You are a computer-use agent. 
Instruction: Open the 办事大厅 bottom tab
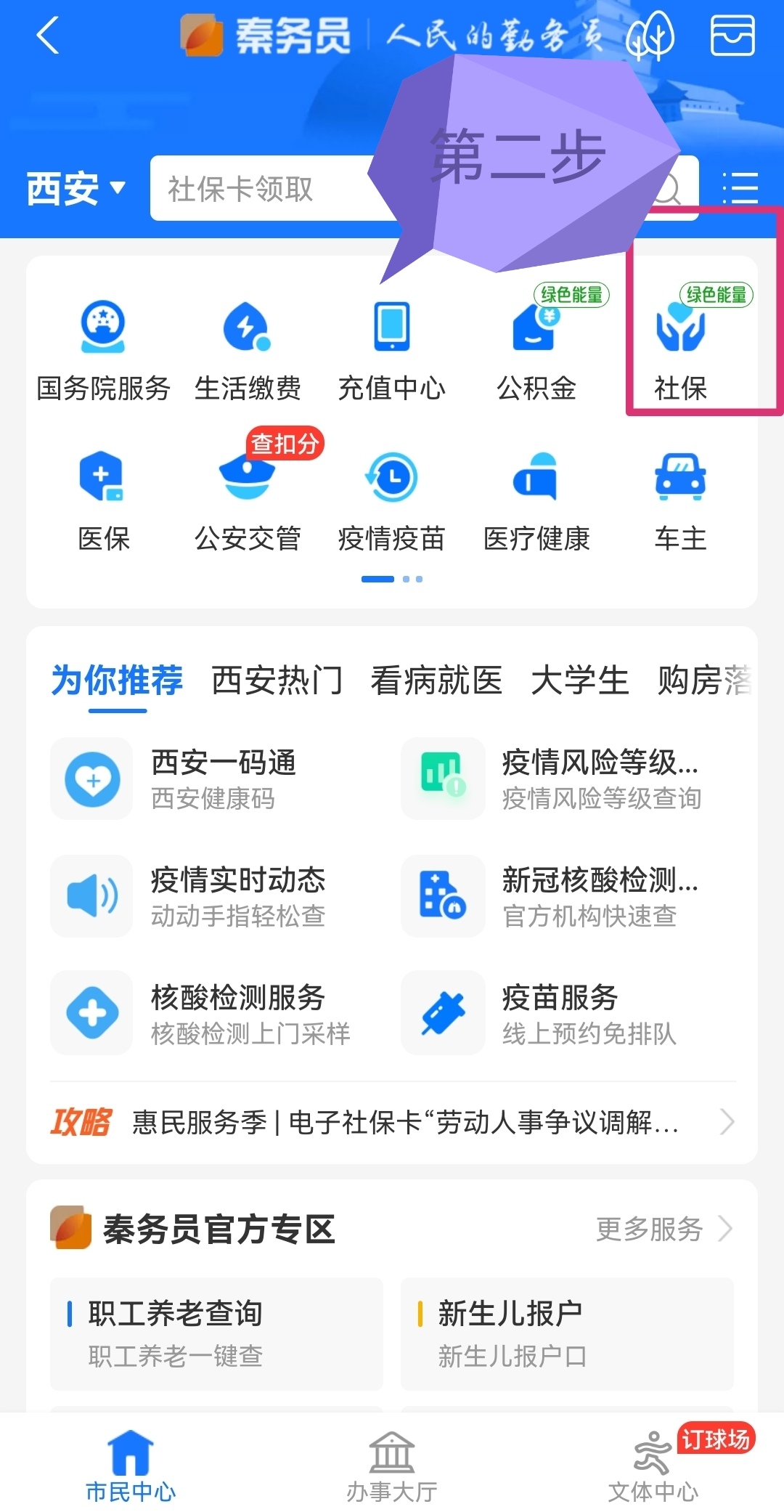(x=391, y=1467)
